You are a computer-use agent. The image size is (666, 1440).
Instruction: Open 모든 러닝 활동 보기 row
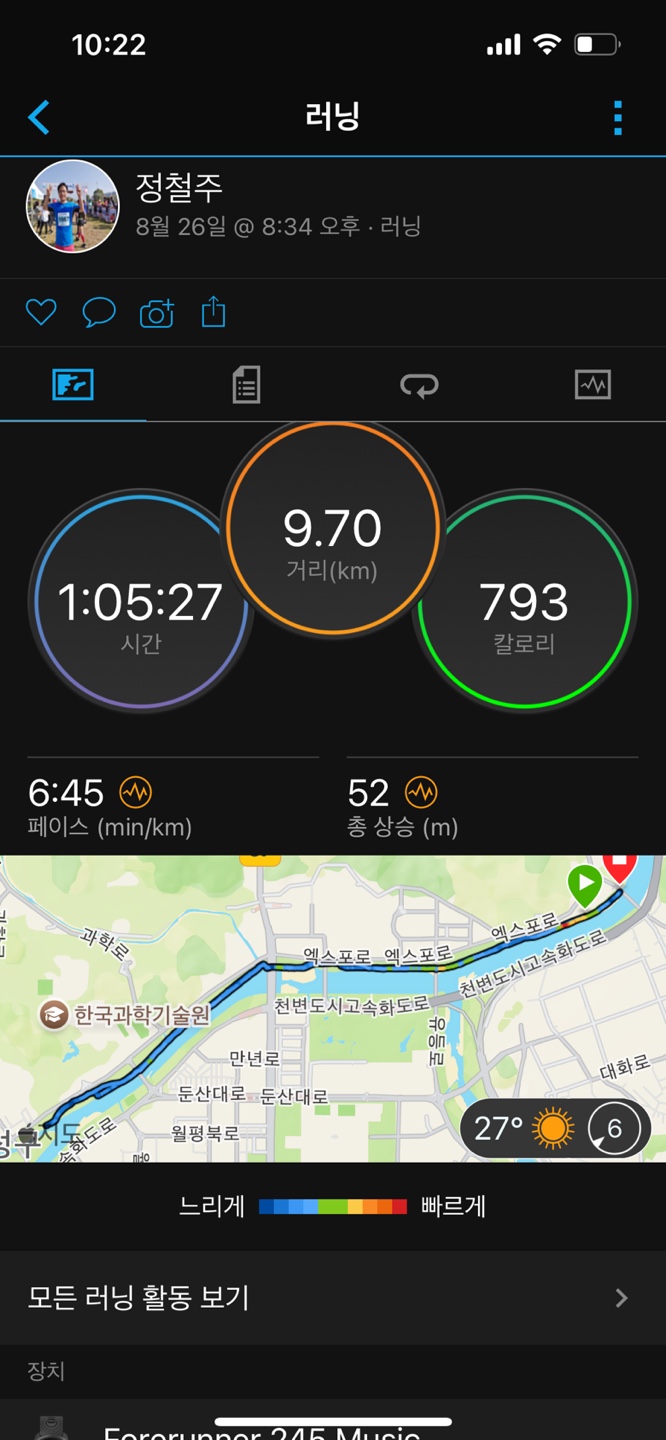coord(332,1298)
